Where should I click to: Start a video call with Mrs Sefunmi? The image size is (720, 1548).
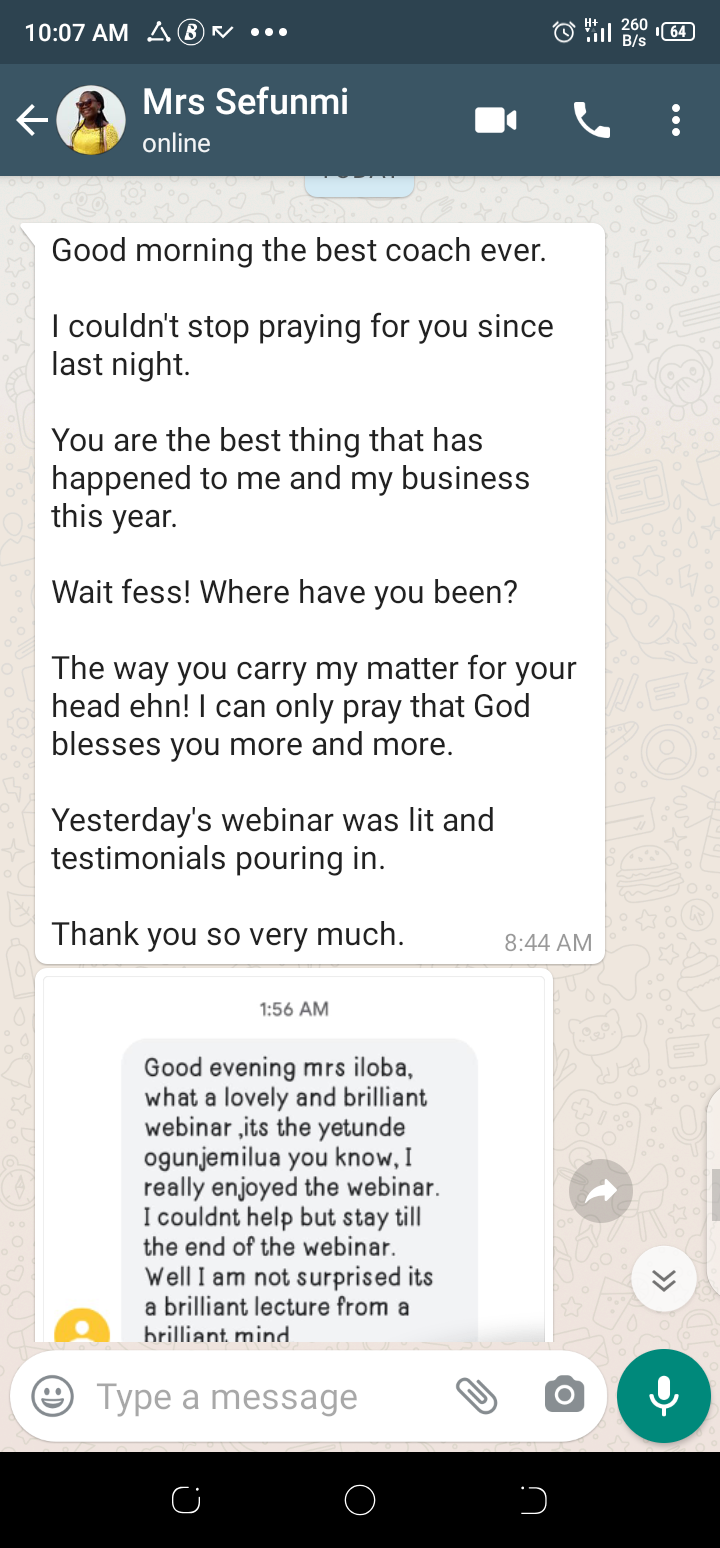(x=496, y=121)
